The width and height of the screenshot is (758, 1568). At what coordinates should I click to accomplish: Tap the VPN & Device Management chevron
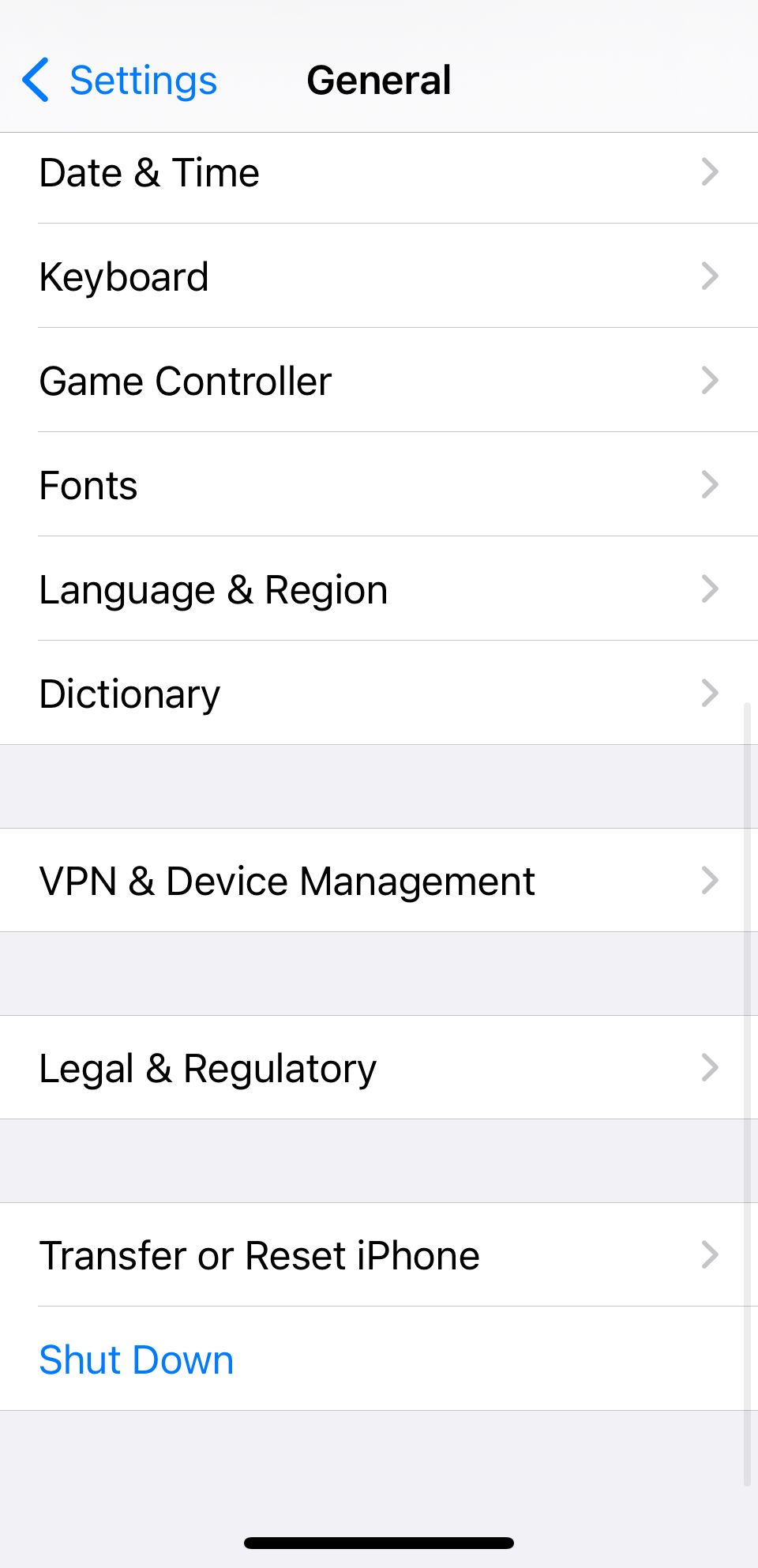(x=711, y=880)
